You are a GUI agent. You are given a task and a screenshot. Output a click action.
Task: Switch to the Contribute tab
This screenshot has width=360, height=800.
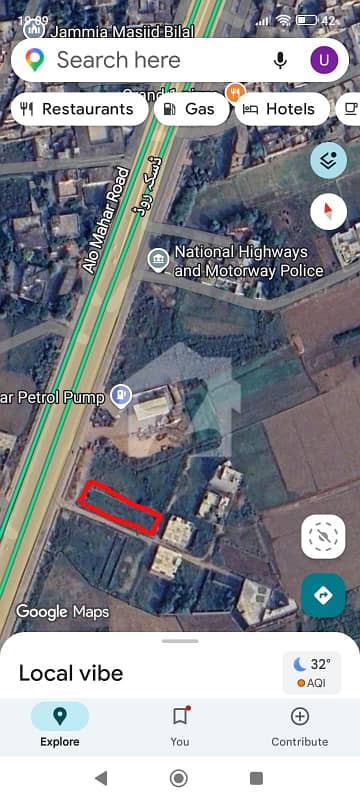coord(300,724)
